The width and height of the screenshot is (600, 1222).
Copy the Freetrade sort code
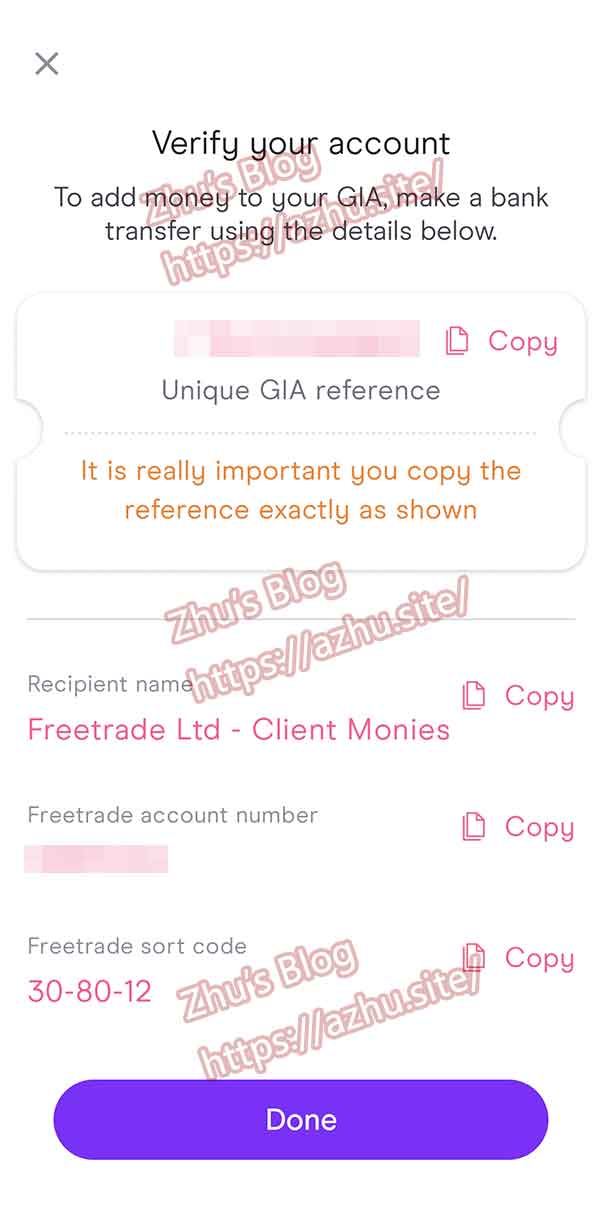tap(518, 958)
